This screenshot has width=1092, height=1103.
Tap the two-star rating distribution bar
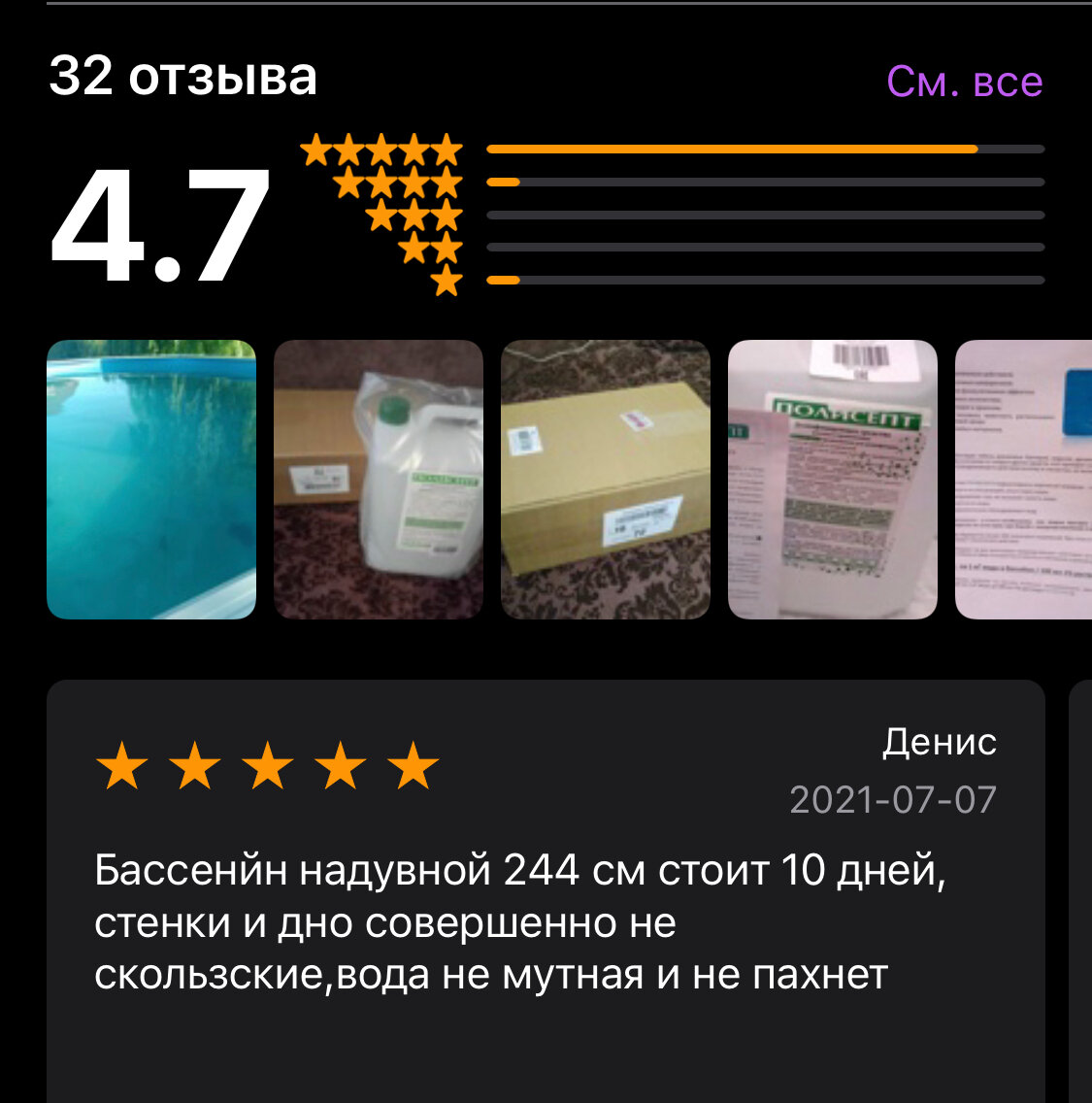tap(757, 248)
